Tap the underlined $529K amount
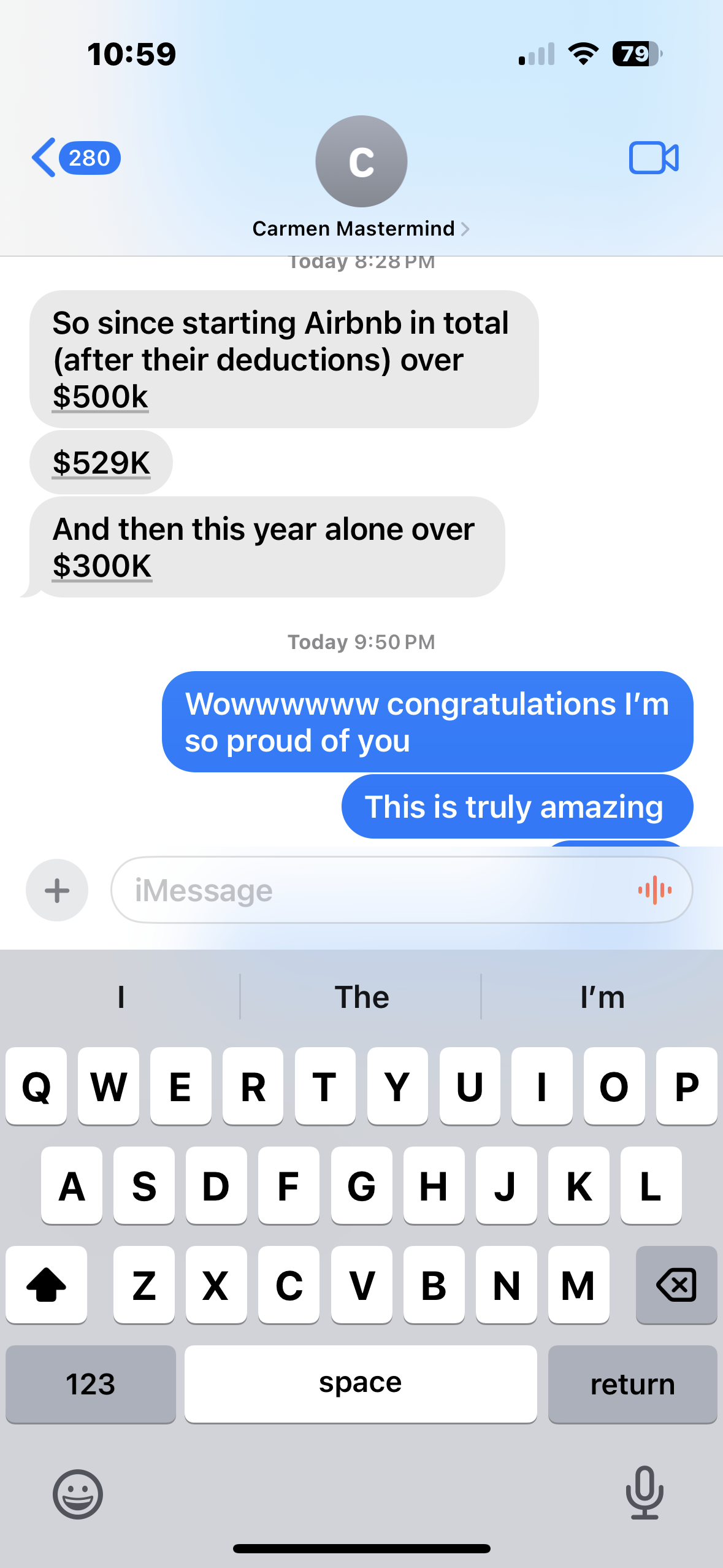This screenshot has height=1568, width=723. (101, 463)
